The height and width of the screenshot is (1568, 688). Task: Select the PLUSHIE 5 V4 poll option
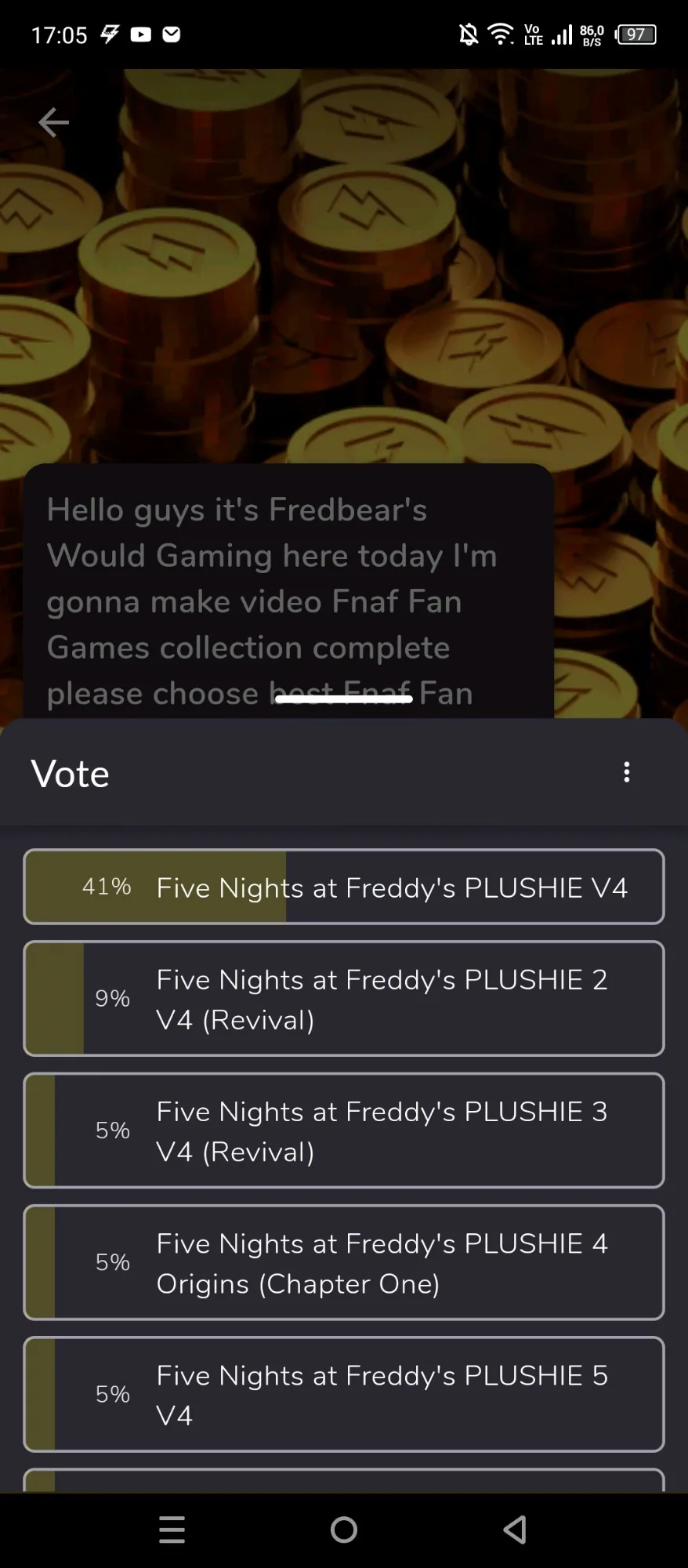(x=344, y=1394)
